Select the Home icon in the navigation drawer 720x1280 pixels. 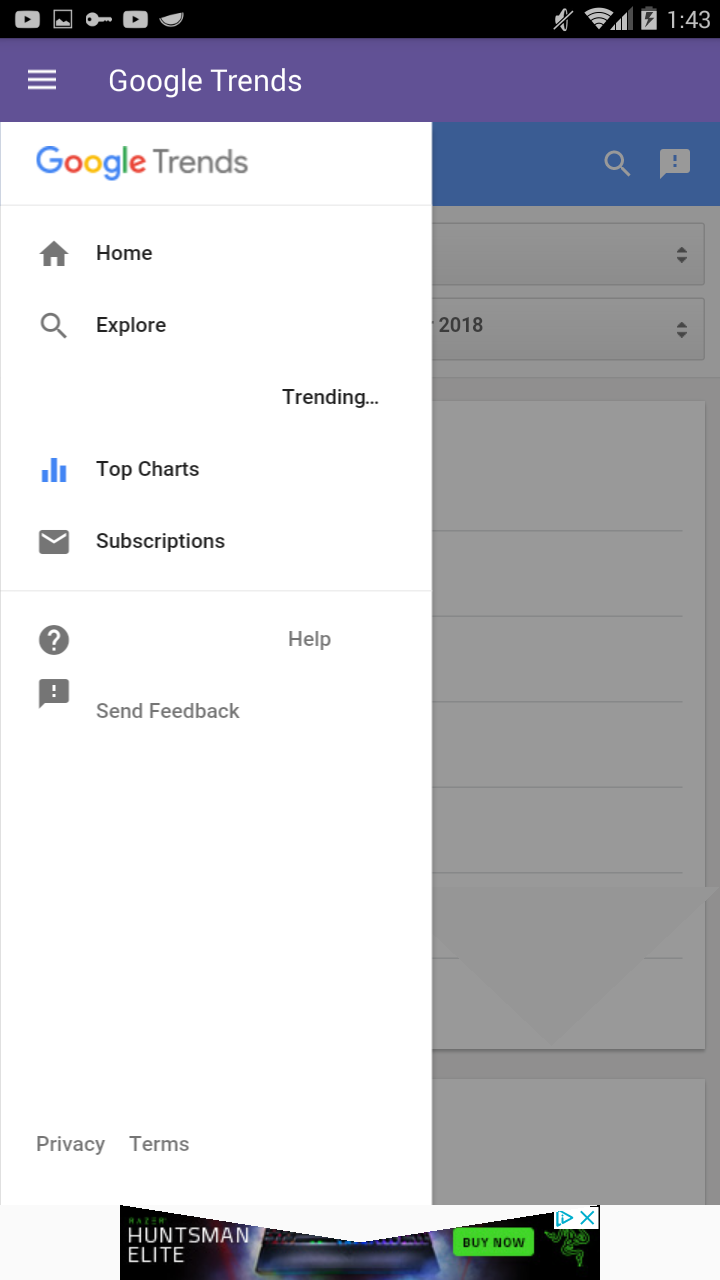pyautogui.click(x=53, y=253)
